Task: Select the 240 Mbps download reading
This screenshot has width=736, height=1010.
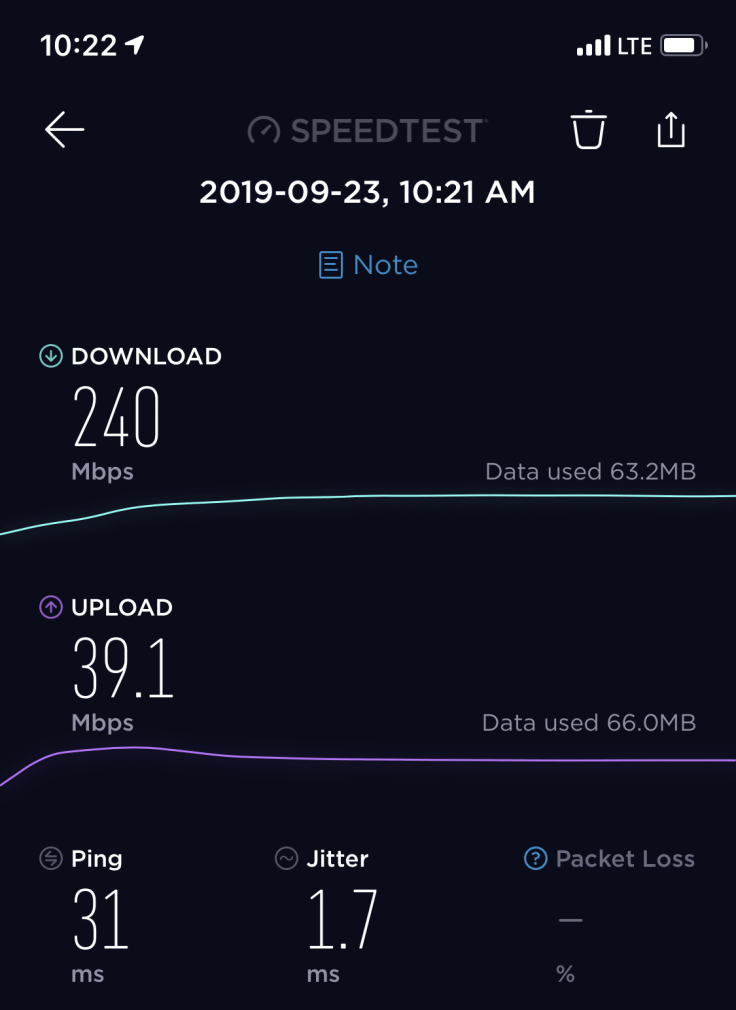Action: coord(115,420)
